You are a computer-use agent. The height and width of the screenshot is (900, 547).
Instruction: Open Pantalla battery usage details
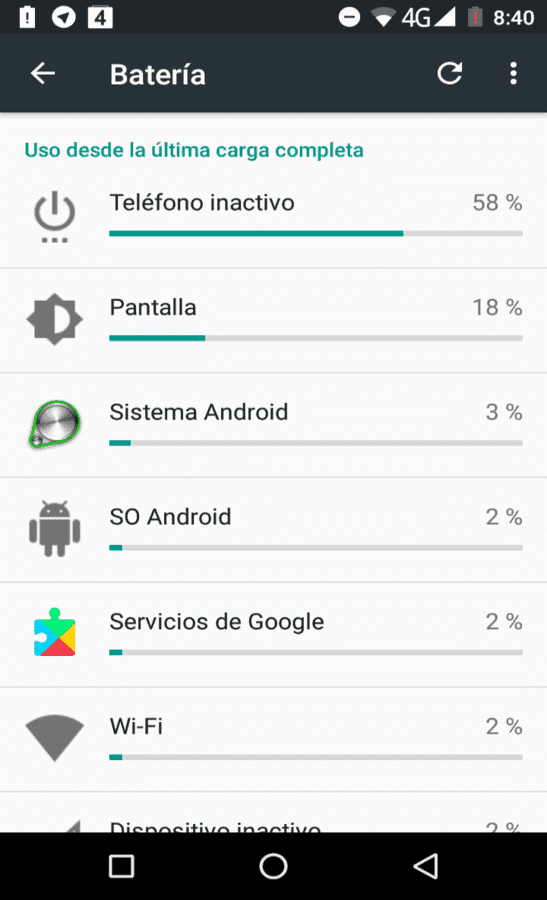[273, 320]
